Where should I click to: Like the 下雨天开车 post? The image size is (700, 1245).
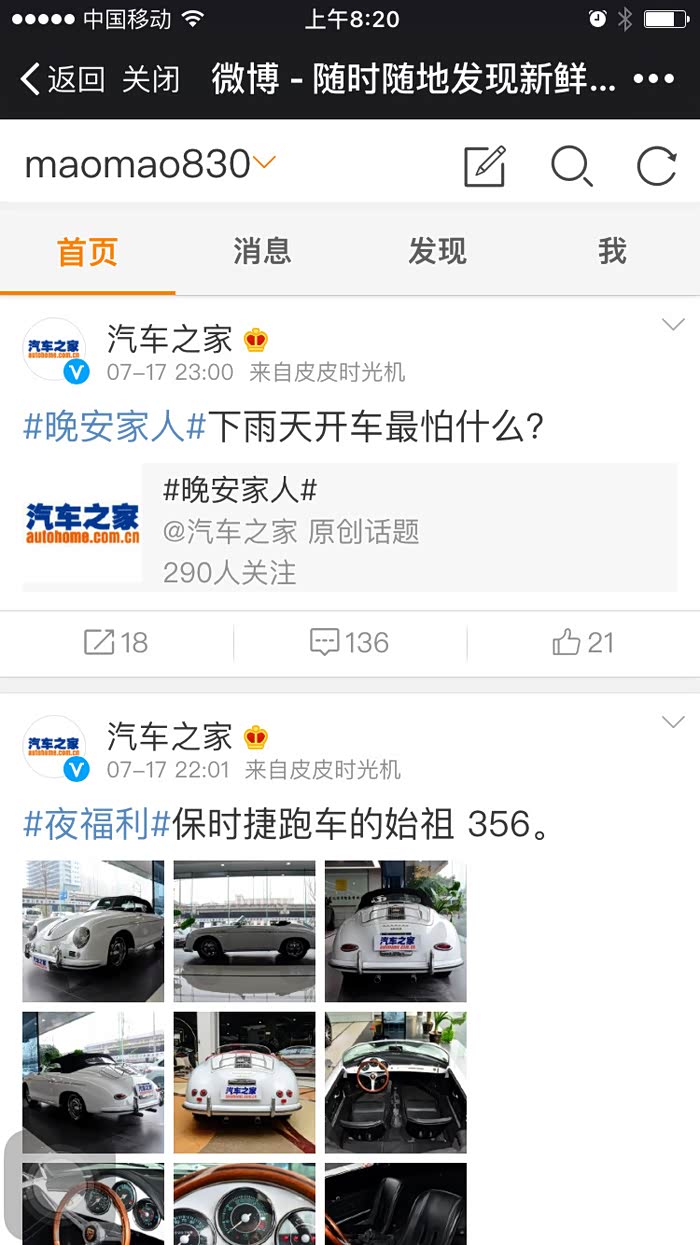[583, 642]
